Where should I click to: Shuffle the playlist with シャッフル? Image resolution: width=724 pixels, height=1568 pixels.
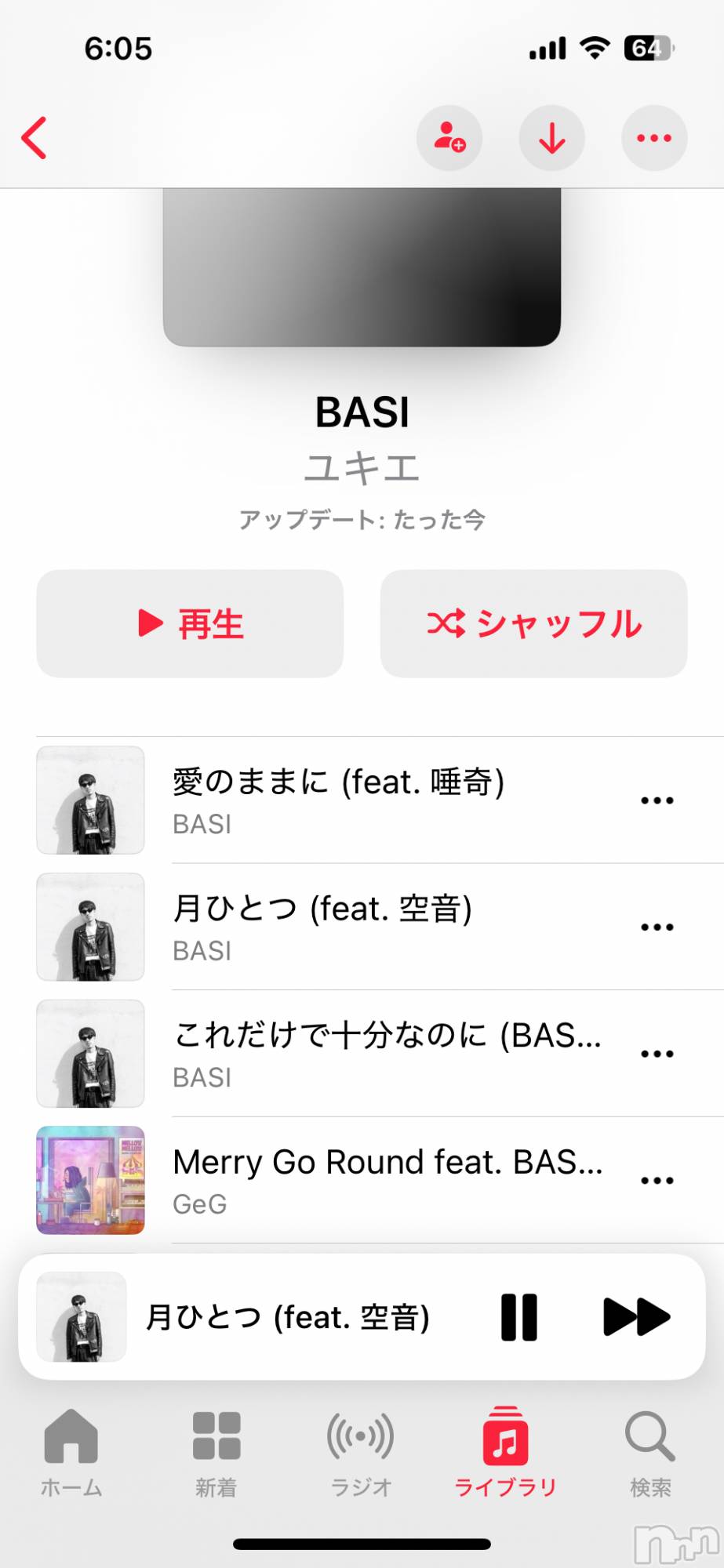pos(533,624)
